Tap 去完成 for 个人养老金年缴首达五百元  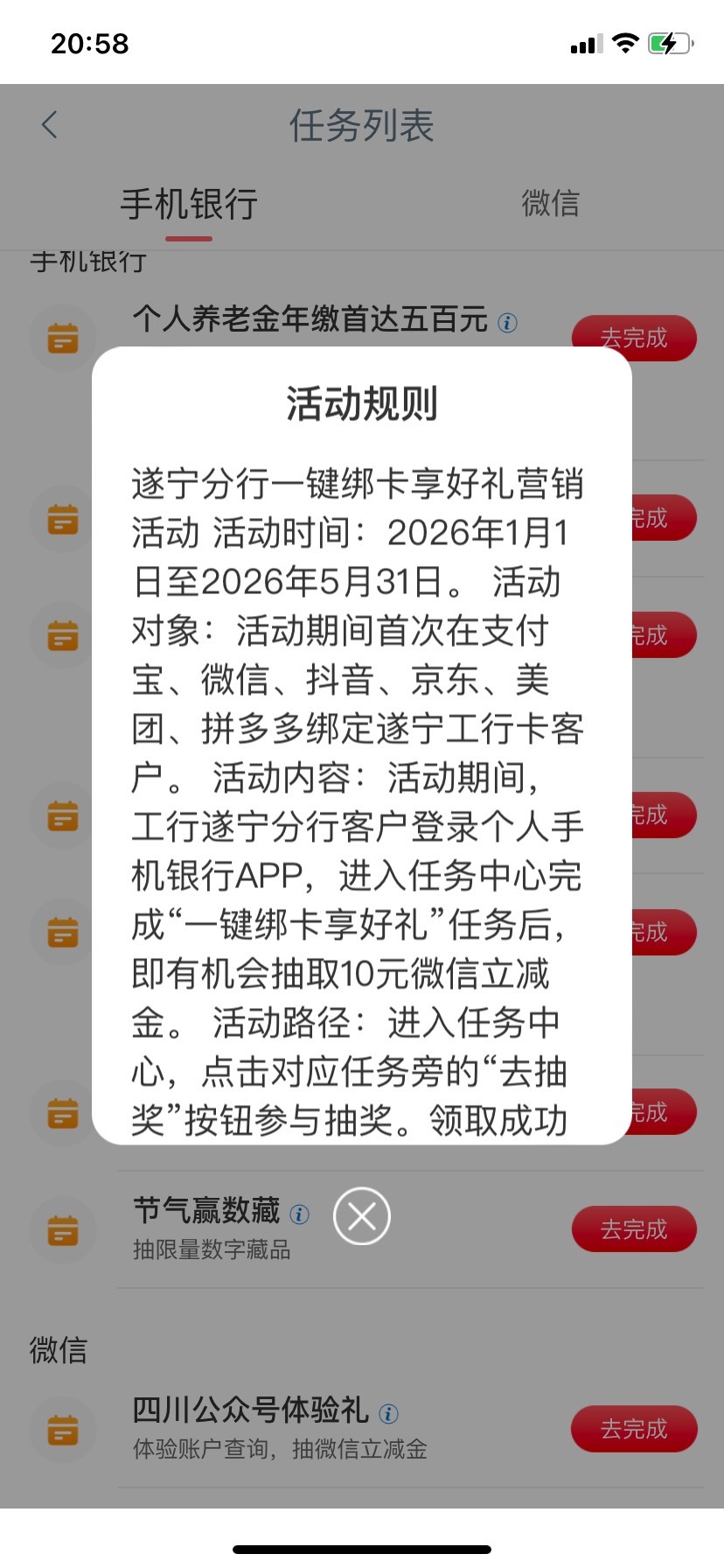tap(634, 338)
